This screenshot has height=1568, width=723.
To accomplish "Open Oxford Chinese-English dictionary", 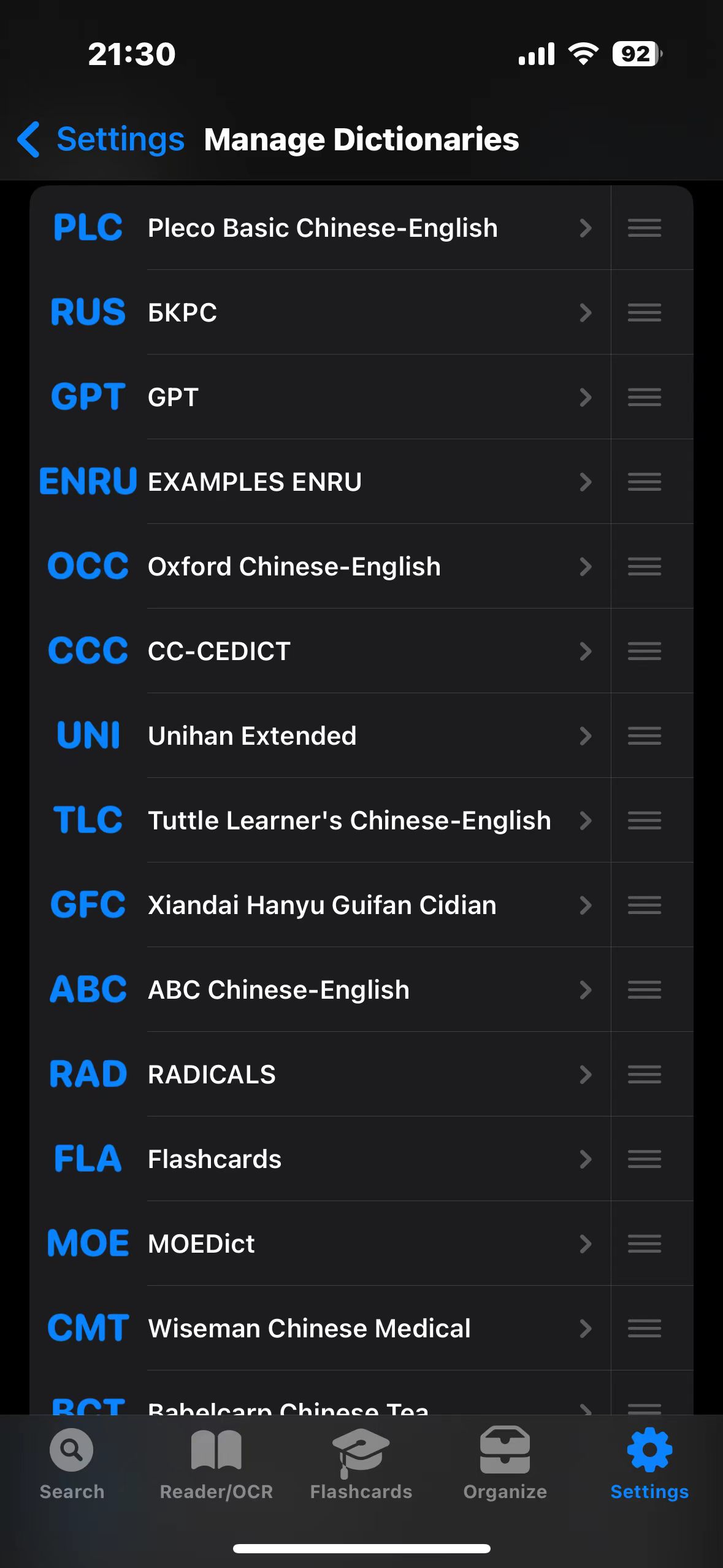I will (320, 566).
